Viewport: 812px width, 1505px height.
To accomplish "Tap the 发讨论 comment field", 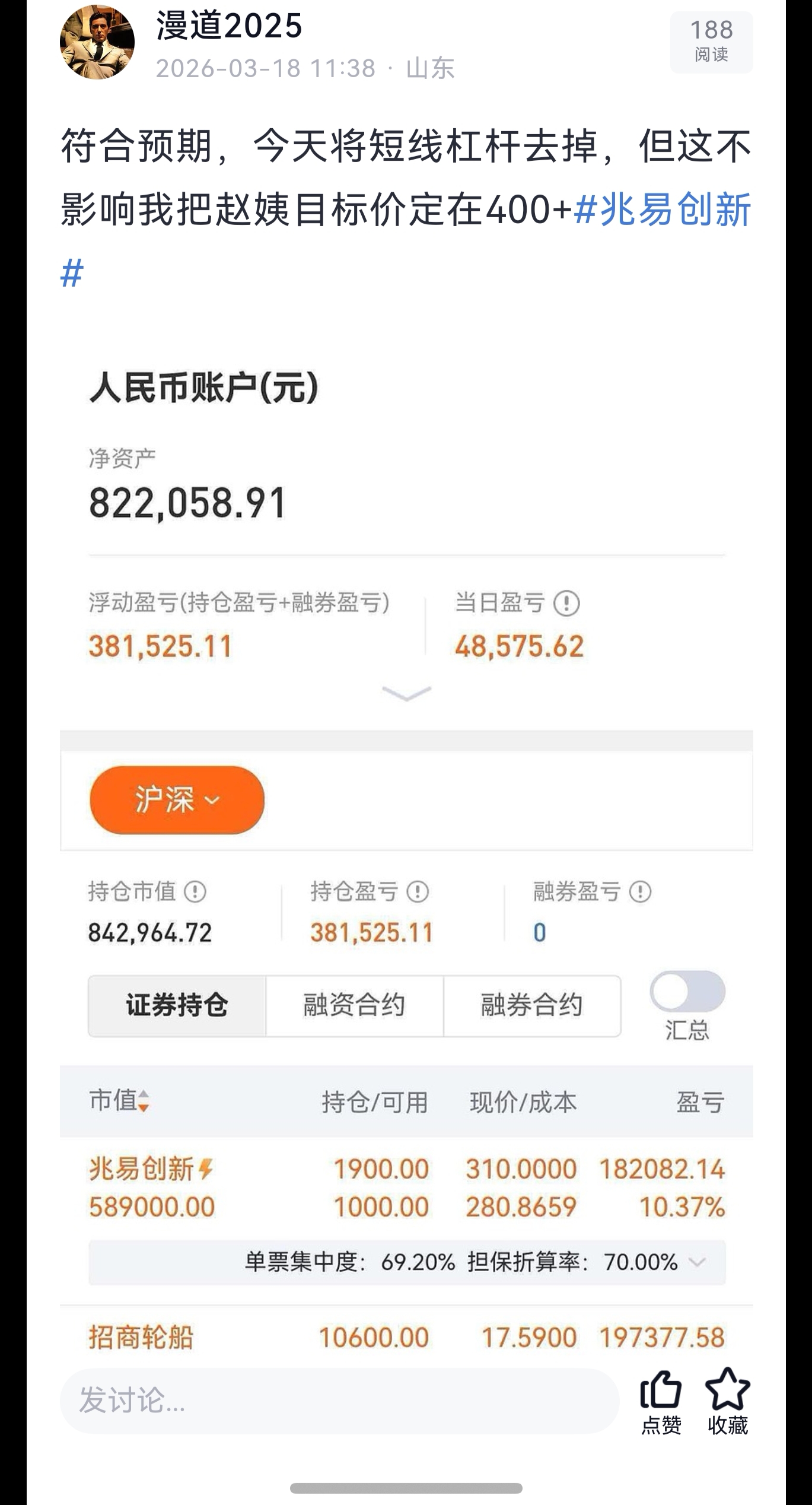I will (339, 1401).
